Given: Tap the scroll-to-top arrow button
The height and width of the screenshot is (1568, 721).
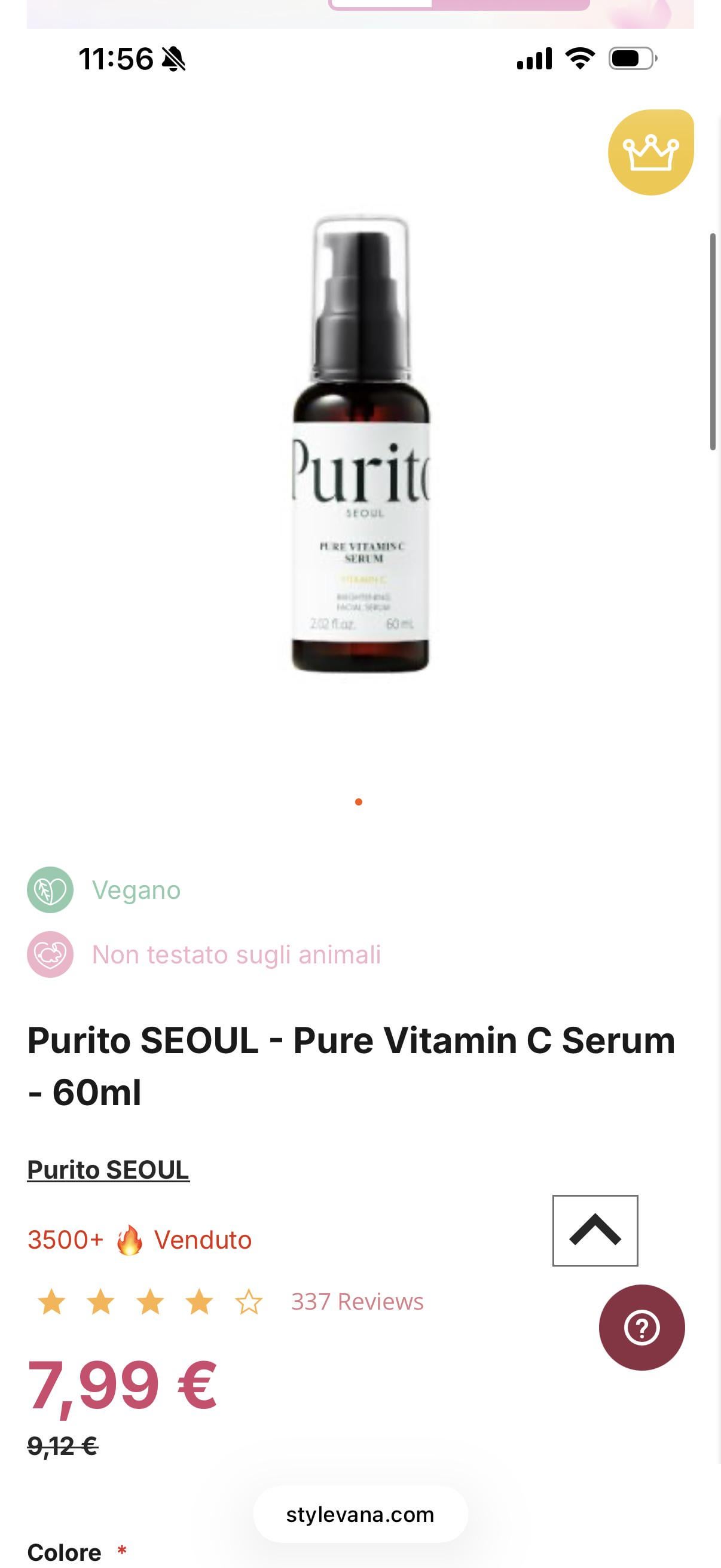Looking at the screenshot, I should point(594,1230).
